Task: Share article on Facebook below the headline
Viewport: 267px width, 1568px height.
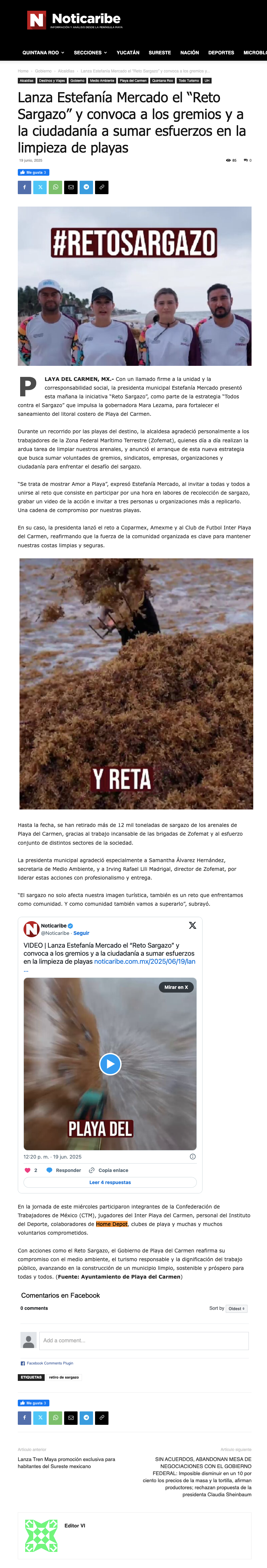Action: (x=25, y=187)
